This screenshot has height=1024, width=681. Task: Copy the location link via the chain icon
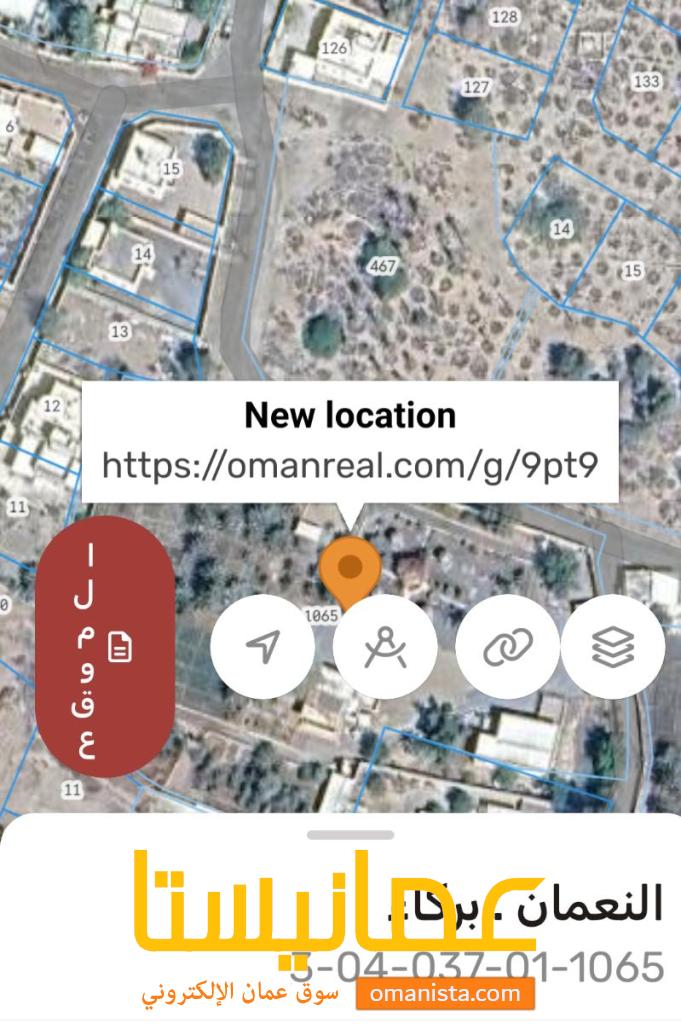coord(507,647)
